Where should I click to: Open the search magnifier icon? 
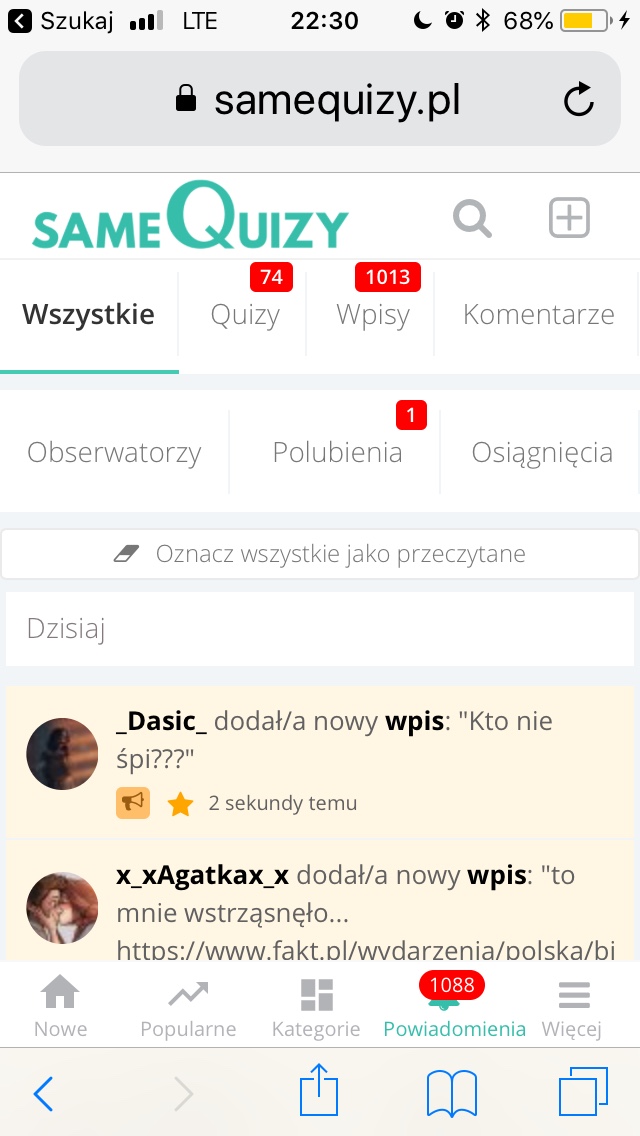[x=472, y=217]
